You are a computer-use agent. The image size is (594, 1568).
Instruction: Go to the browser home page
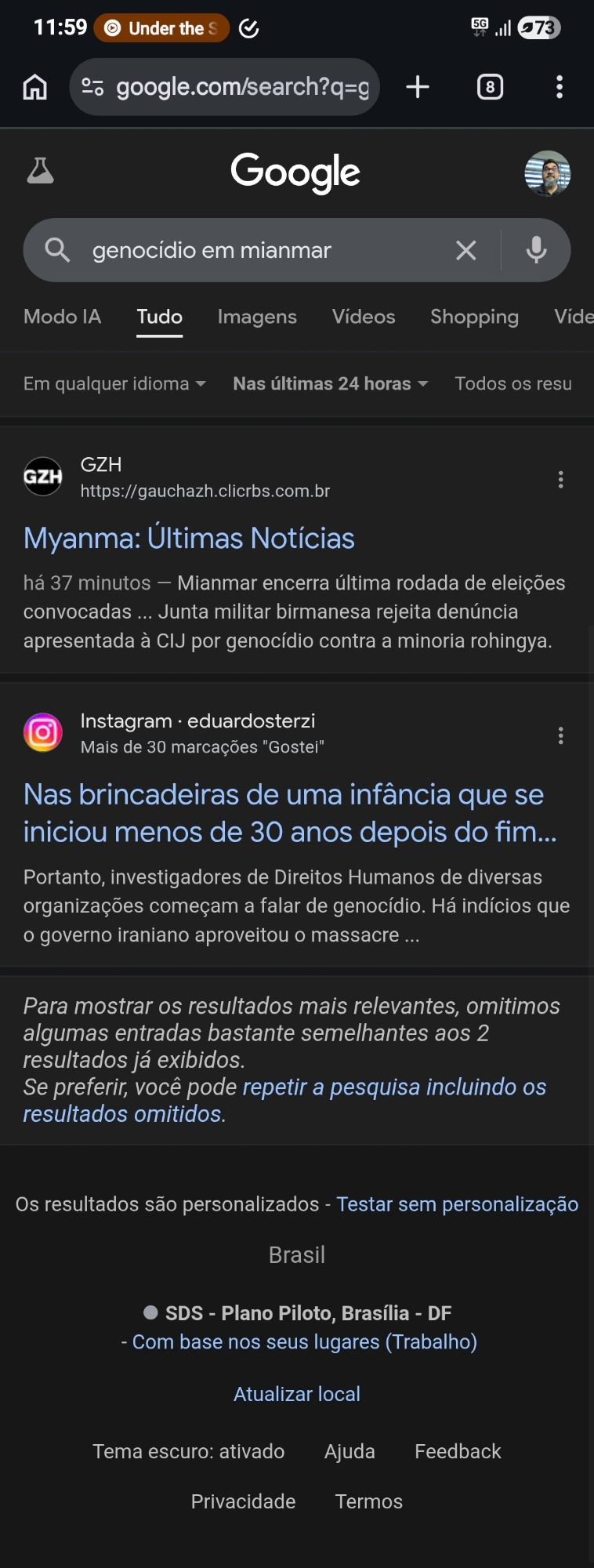point(34,87)
